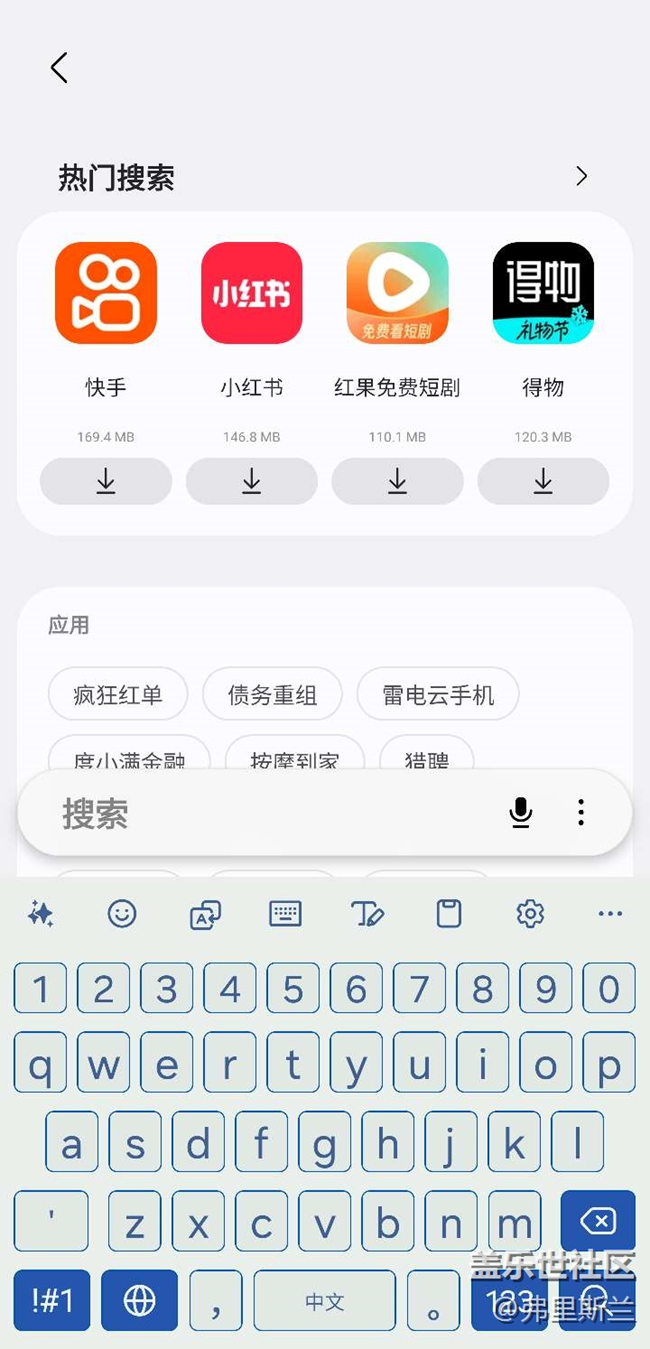650x1349 pixels.
Task: Open the keyboard emoji panel
Action: pos(122,913)
